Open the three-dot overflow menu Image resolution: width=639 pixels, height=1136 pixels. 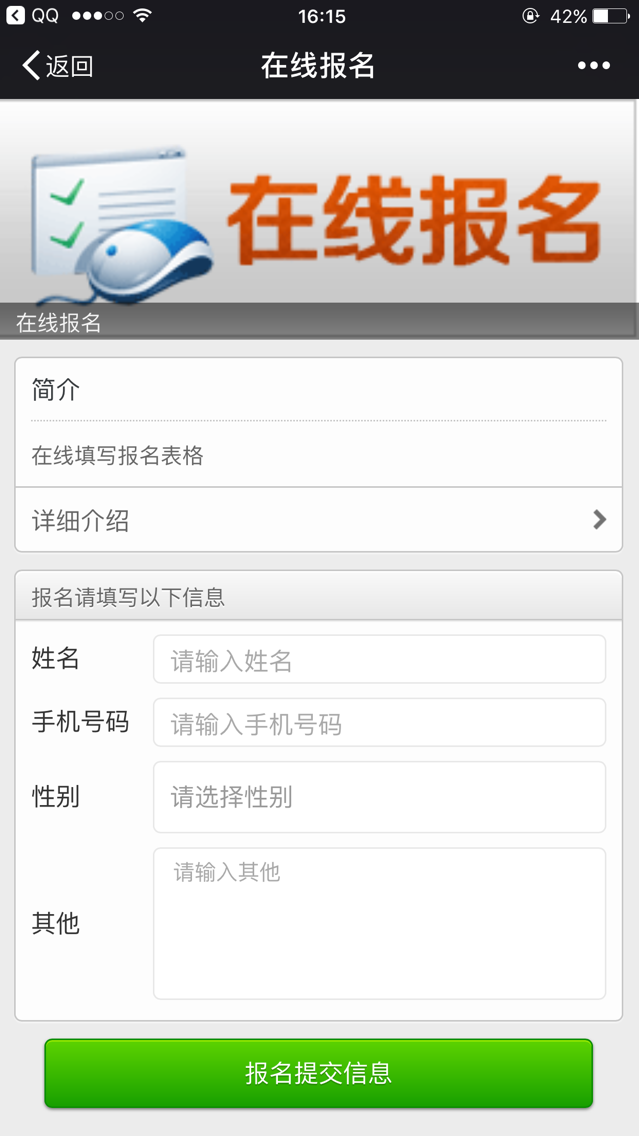tap(593, 66)
